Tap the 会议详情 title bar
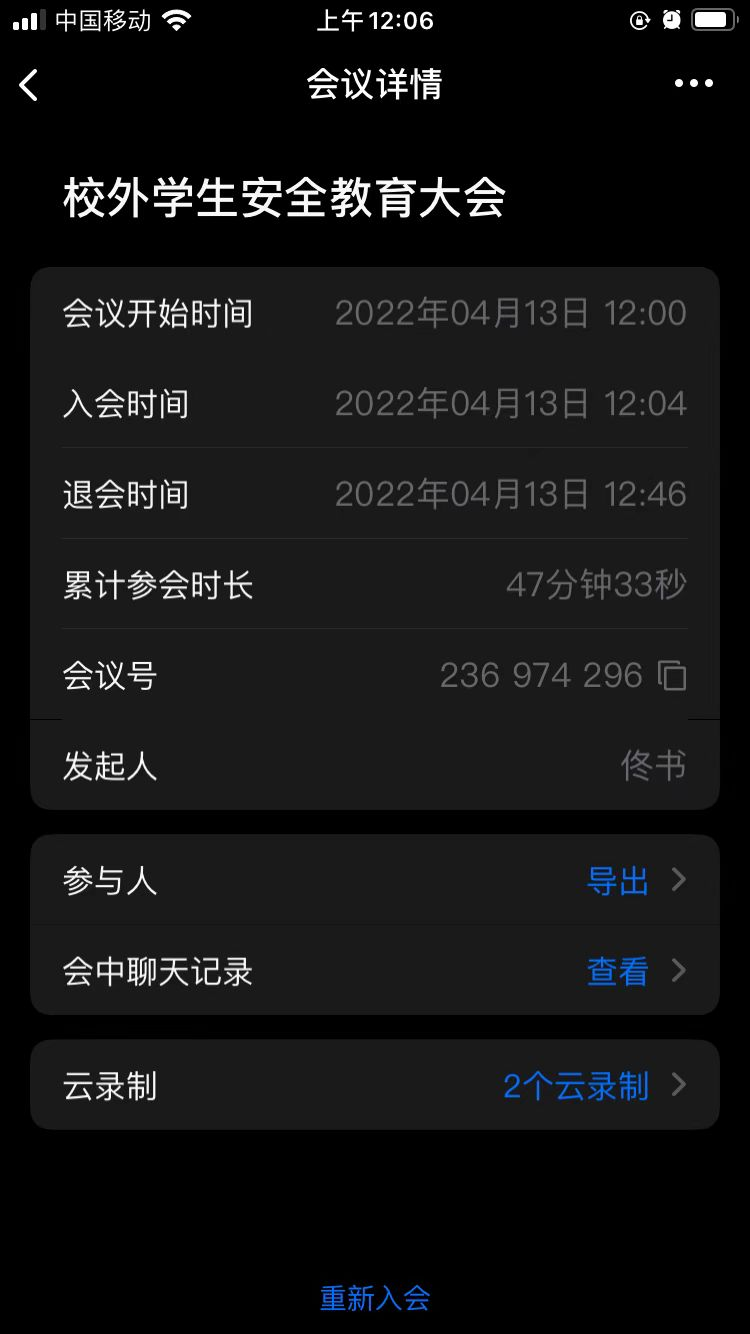Screen dimensions: 750x1334 pyautogui.click(x=375, y=85)
